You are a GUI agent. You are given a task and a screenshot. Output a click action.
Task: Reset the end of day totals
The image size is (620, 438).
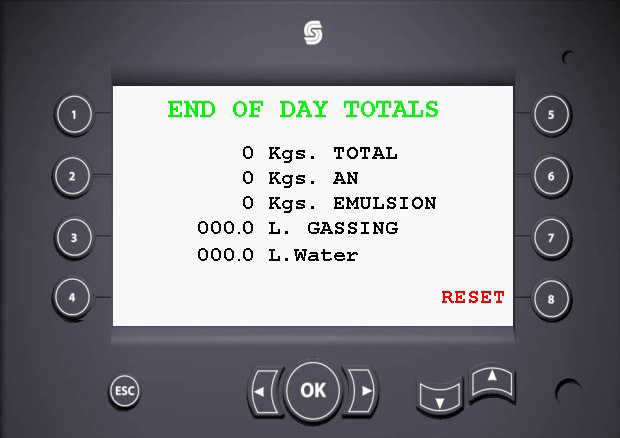tap(473, 297)
